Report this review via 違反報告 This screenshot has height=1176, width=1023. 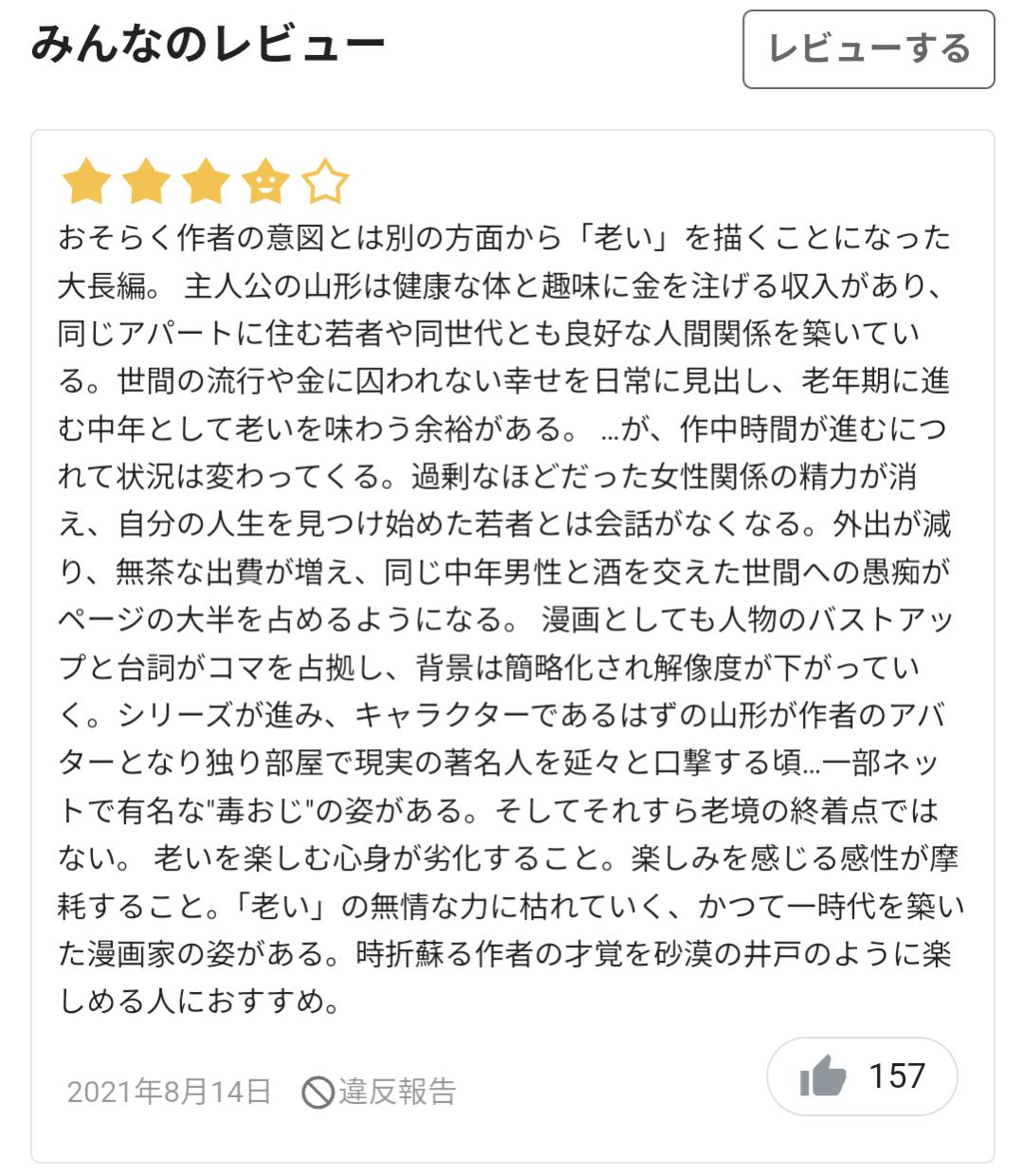[379, 1092]
